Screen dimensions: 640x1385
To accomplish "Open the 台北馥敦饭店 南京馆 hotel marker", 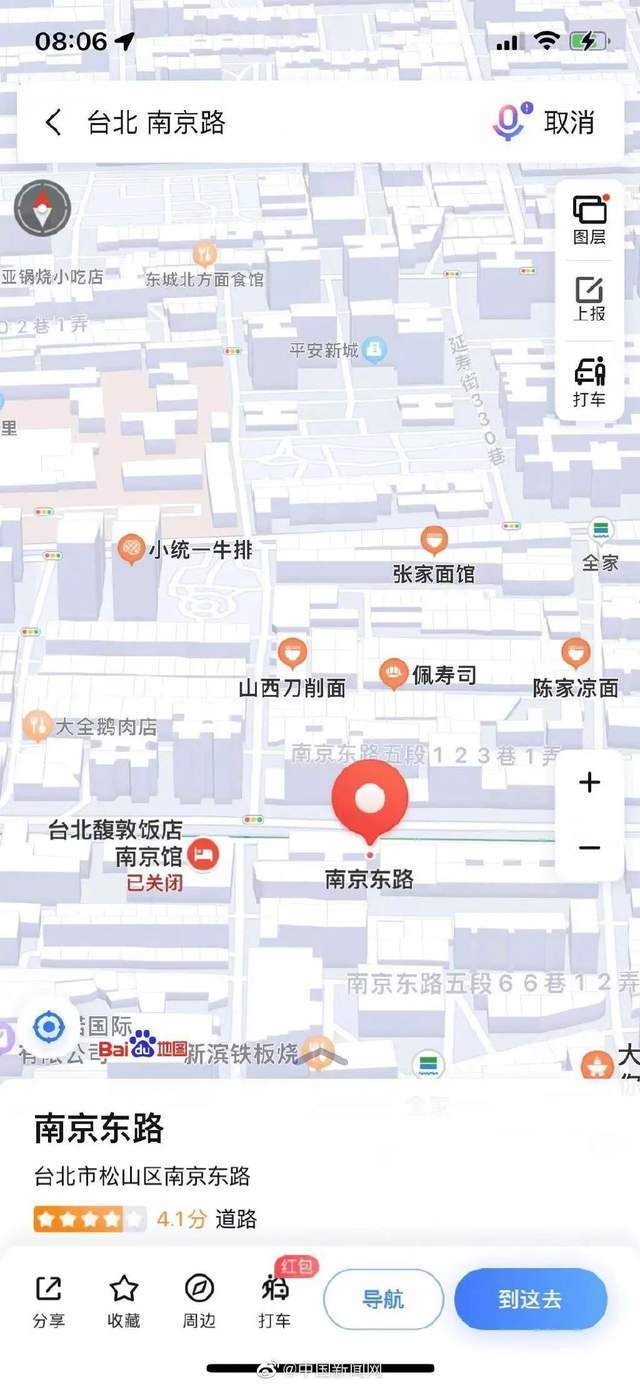I will pos(204,855).
